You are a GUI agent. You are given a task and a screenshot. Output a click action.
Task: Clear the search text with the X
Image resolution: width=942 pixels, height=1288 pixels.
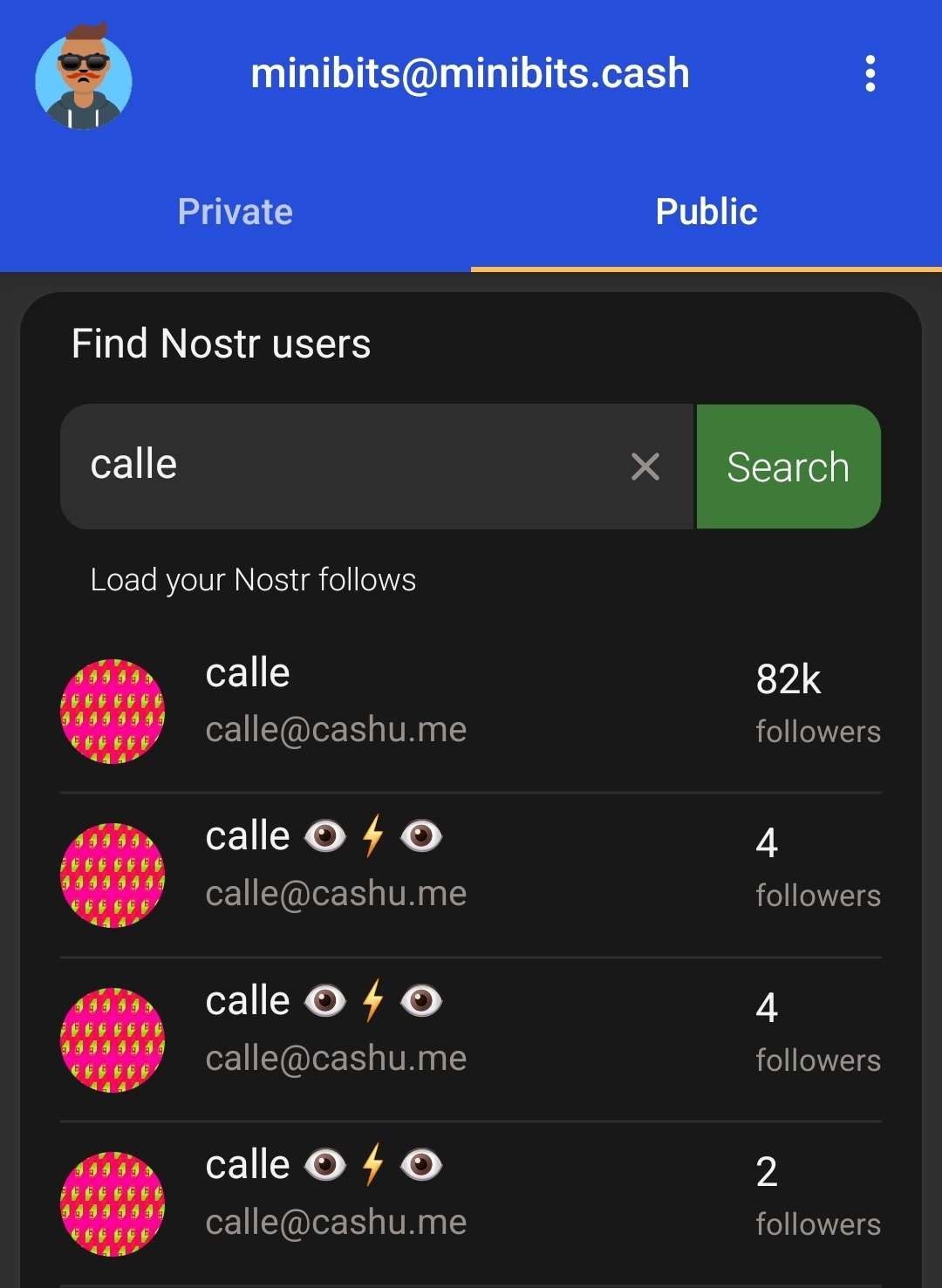[x=645, y=467]
